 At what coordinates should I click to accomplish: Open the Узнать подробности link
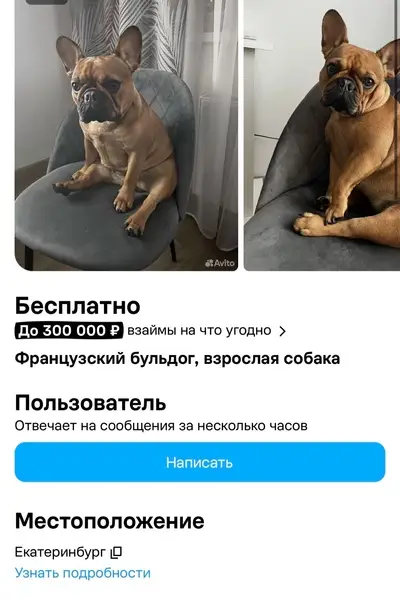pyautogui.click(x=83, y=573)
